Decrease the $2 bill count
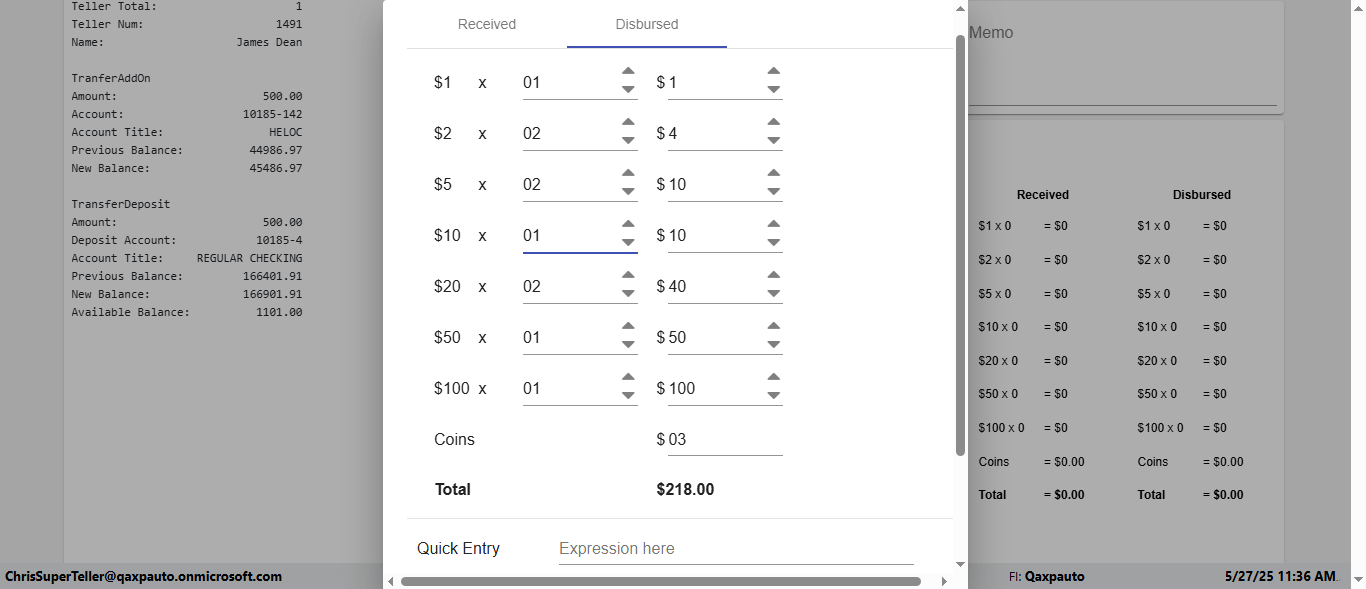Viewport: 1366px width, 589px height. [x=628, y=141]
